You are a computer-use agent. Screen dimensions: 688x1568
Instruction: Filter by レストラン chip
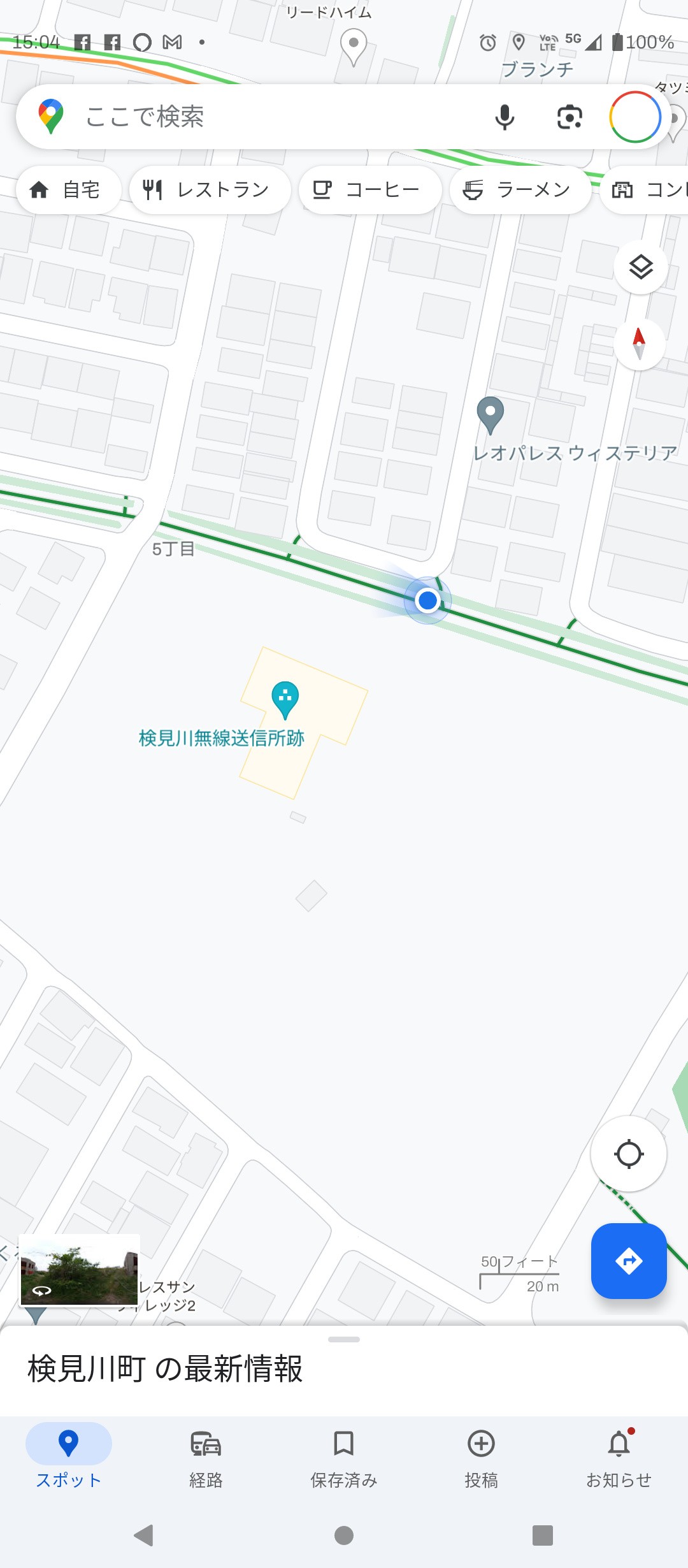pos(210,190)
